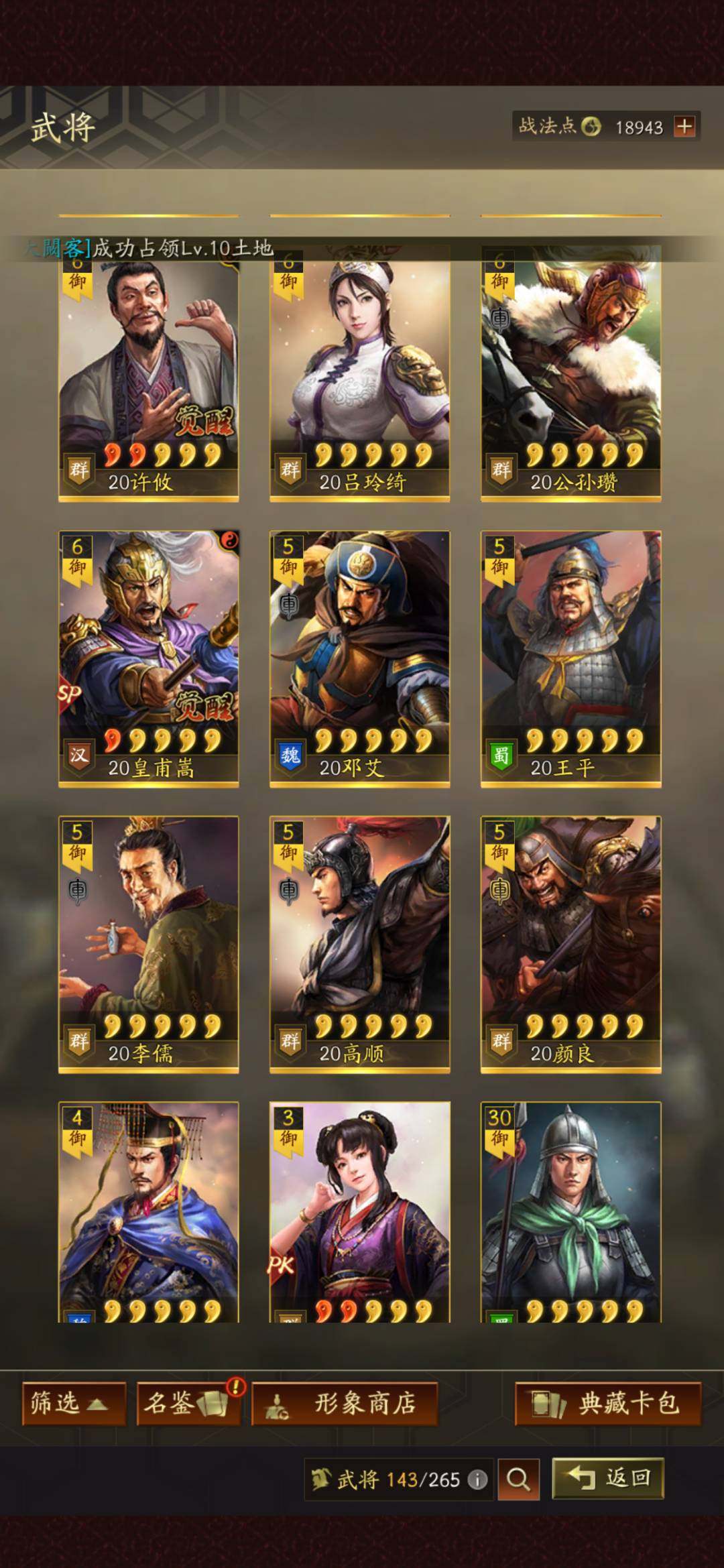Open the 邓艾 general card
Screen dimensions: 724x1568
359,657
